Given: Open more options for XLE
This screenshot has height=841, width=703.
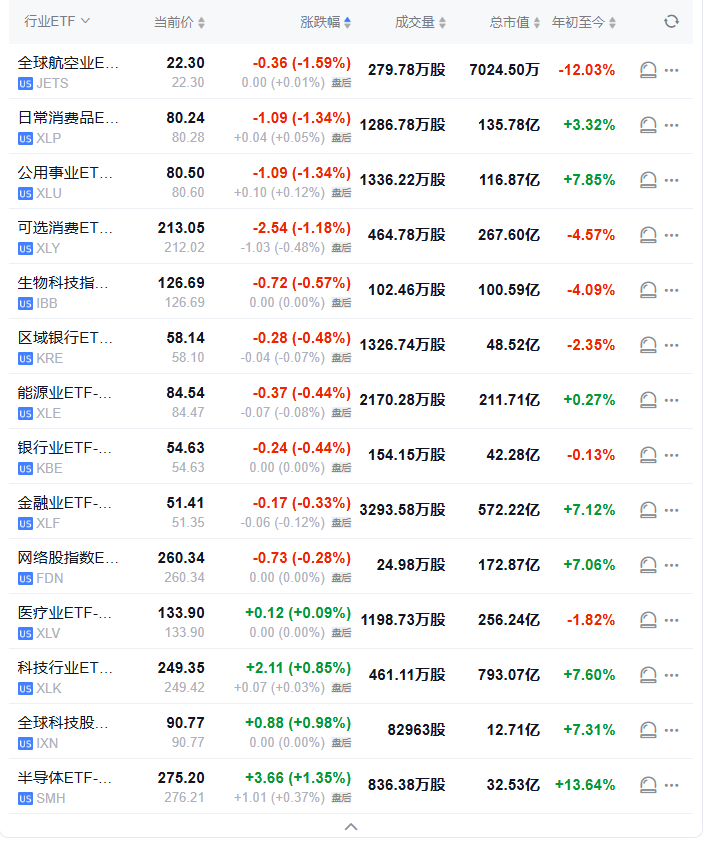Looking at the screenshot, I should tap(672, 400).
